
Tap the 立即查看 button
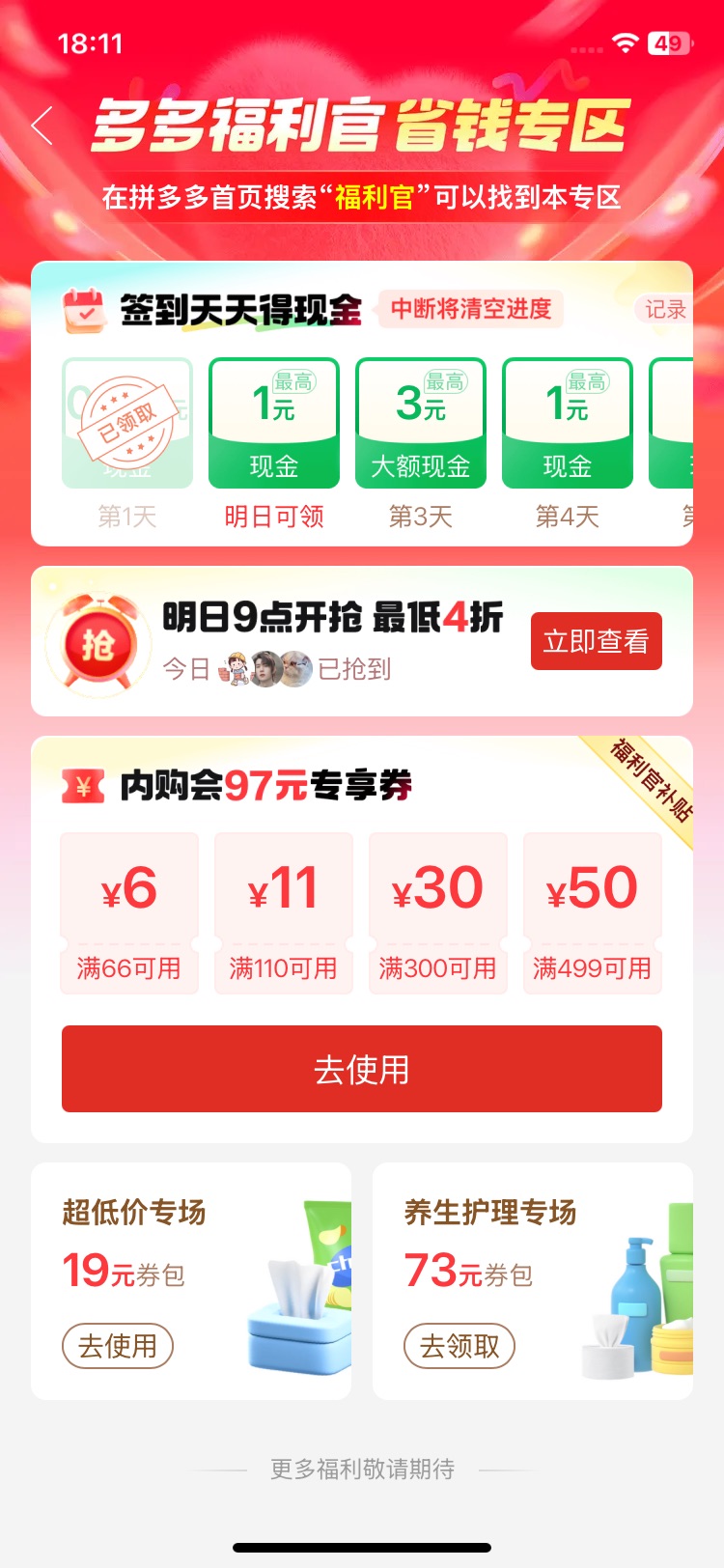pyautogui.click(x=596, y=640)
